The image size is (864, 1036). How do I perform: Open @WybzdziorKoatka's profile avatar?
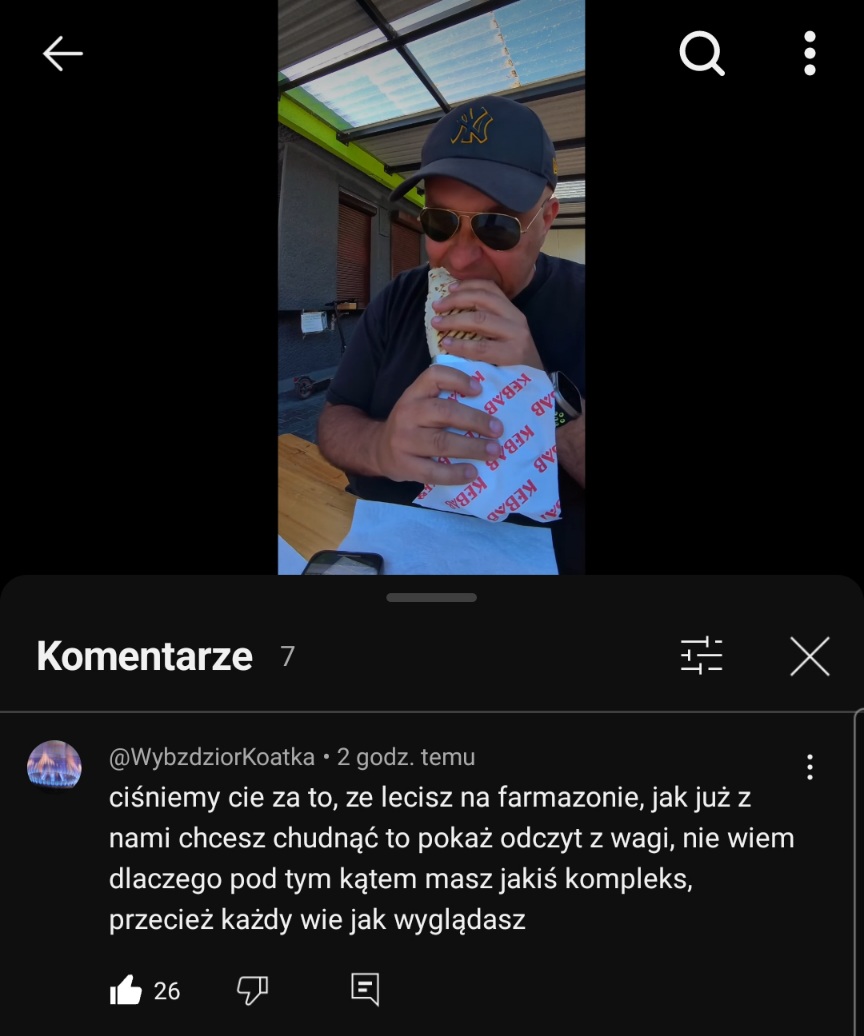point(54,766)
